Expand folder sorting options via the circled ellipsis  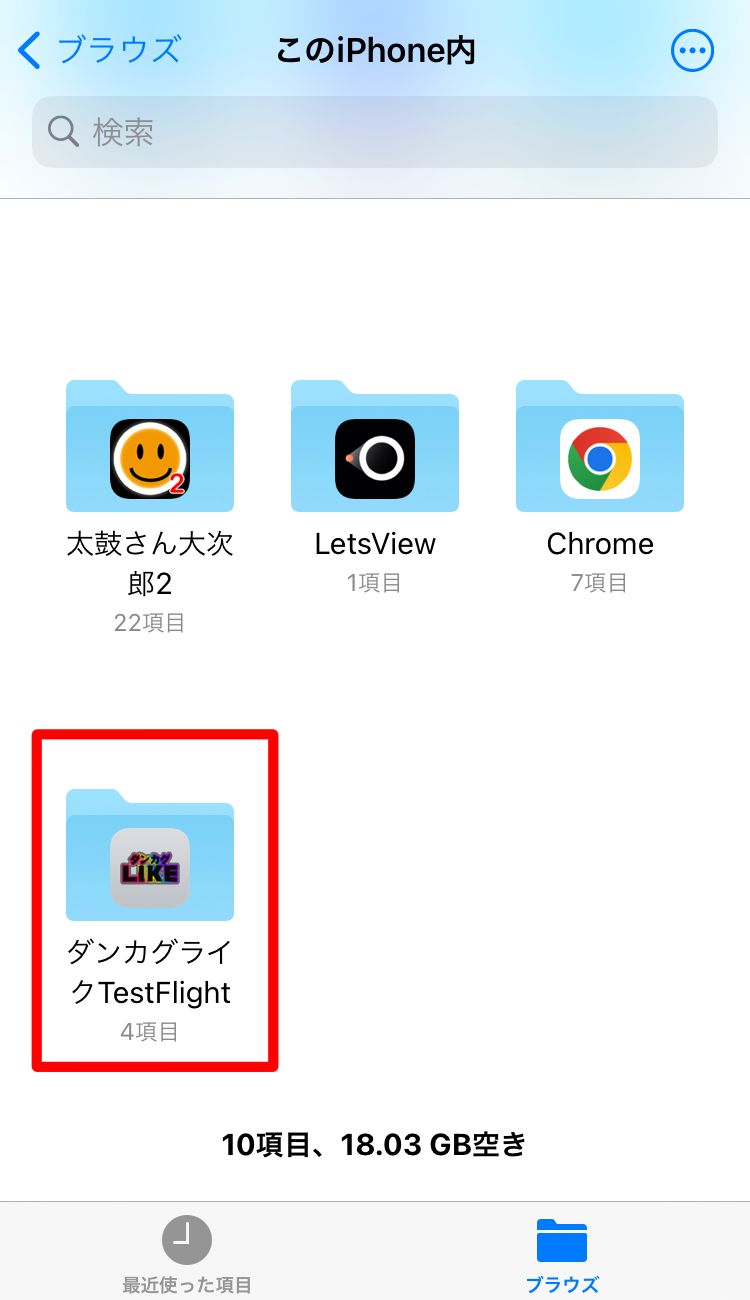coord(692,50)
